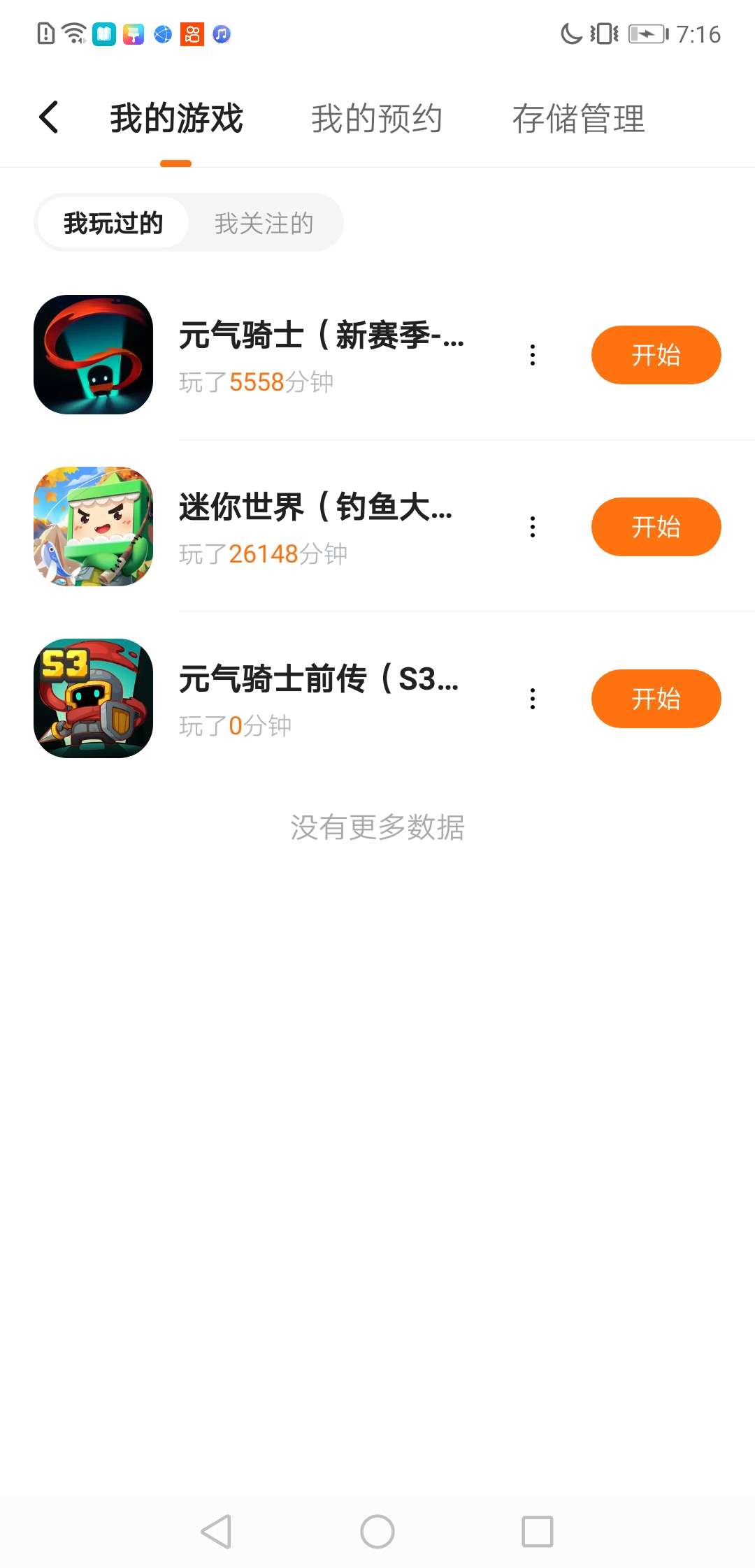Switch to the 我的预约 tab
This screenshot has height=1568, width=755.
[x=377, y=118]
